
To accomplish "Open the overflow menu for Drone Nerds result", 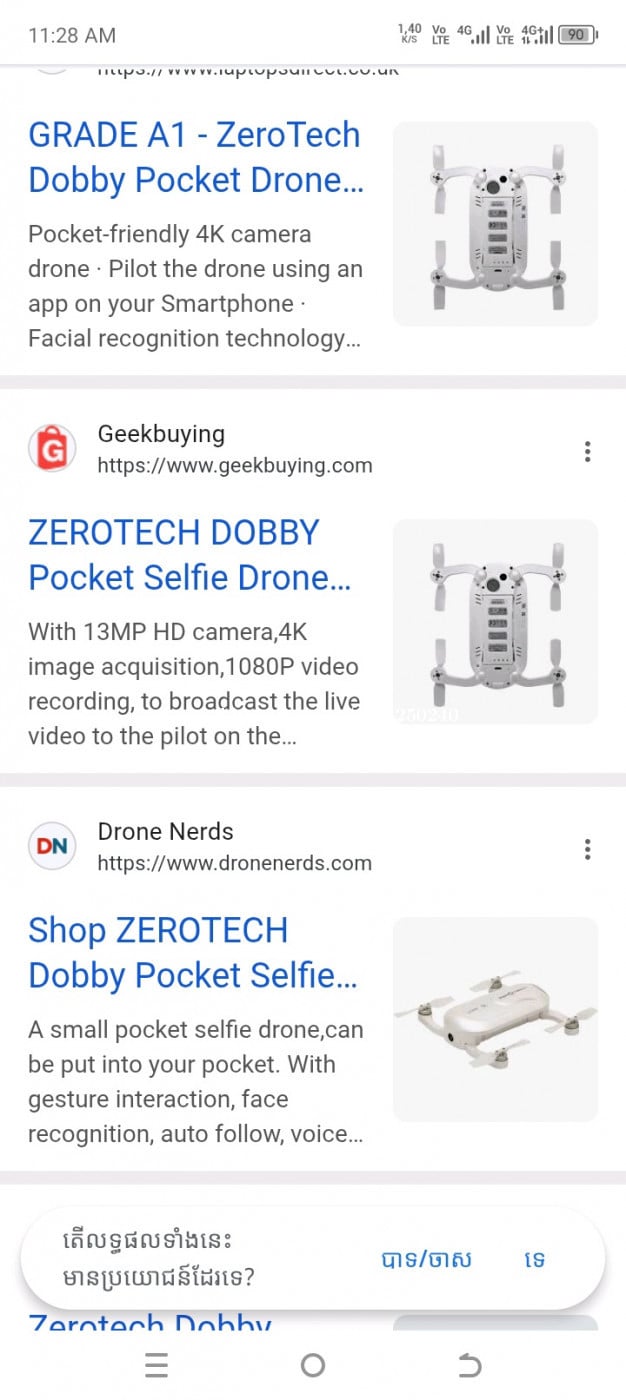I will [587, 849].
